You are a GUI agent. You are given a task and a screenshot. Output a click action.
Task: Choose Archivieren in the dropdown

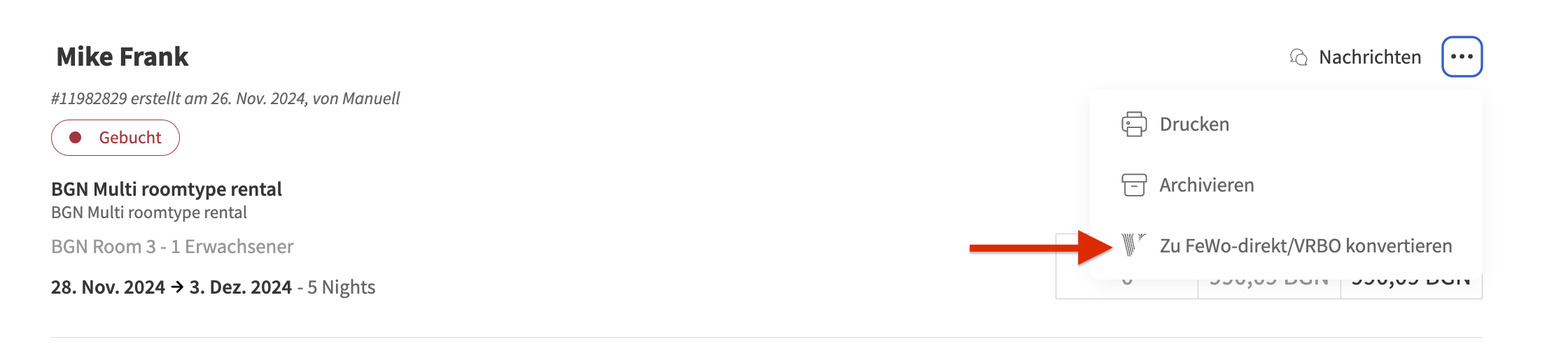tap(1206, 185)
